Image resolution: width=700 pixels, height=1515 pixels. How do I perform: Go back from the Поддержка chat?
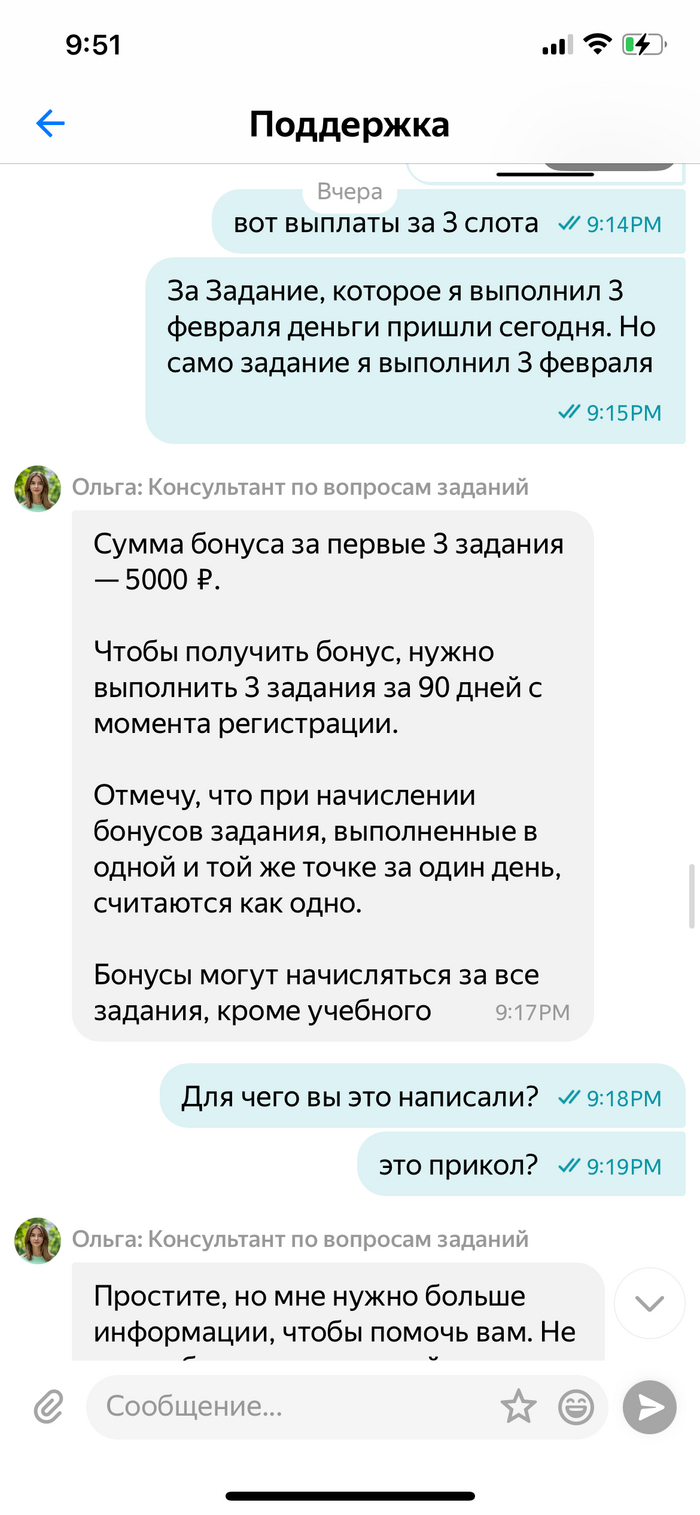click(50, 124)
